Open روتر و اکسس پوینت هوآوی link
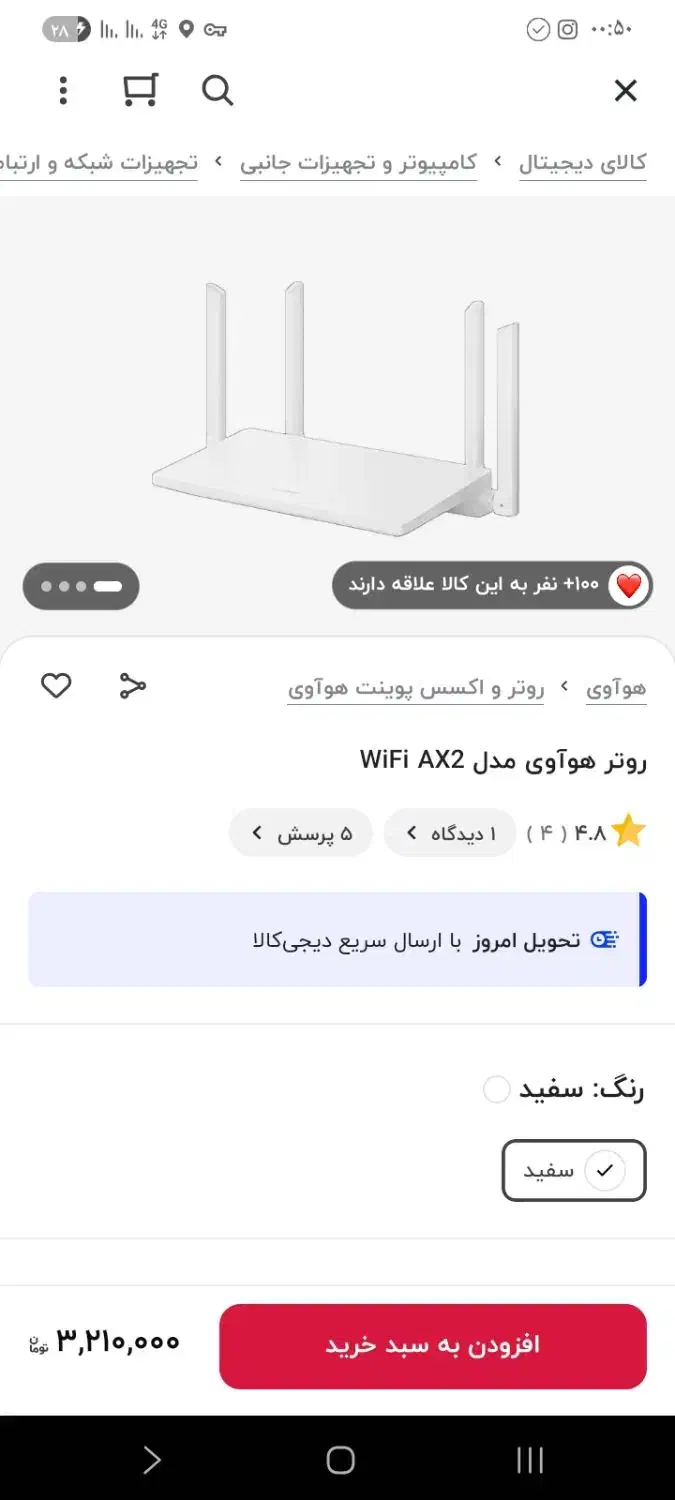Screen dimensions: 675x1500 [415, 688]
